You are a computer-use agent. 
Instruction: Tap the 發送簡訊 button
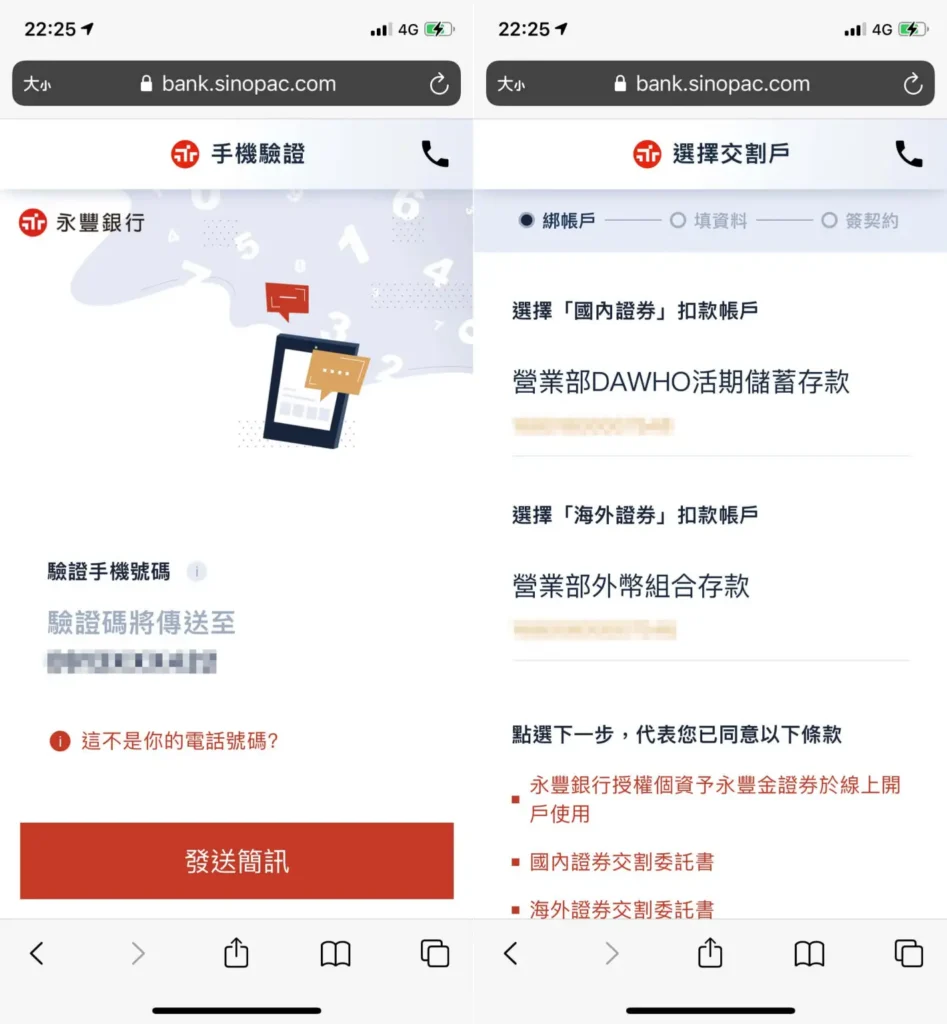pos(237,861)
